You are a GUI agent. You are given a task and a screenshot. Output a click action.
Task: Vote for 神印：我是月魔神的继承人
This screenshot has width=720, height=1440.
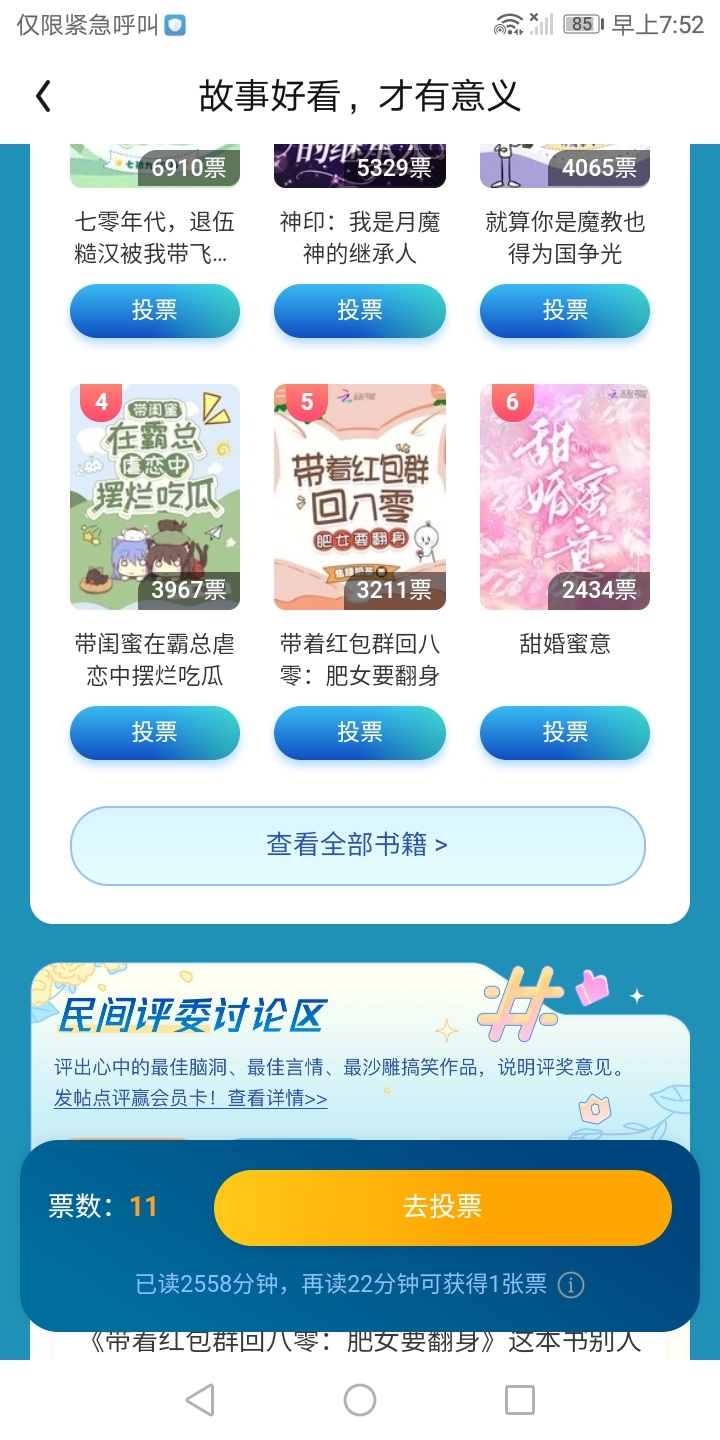pyautogui.click(x=360, y=311)
